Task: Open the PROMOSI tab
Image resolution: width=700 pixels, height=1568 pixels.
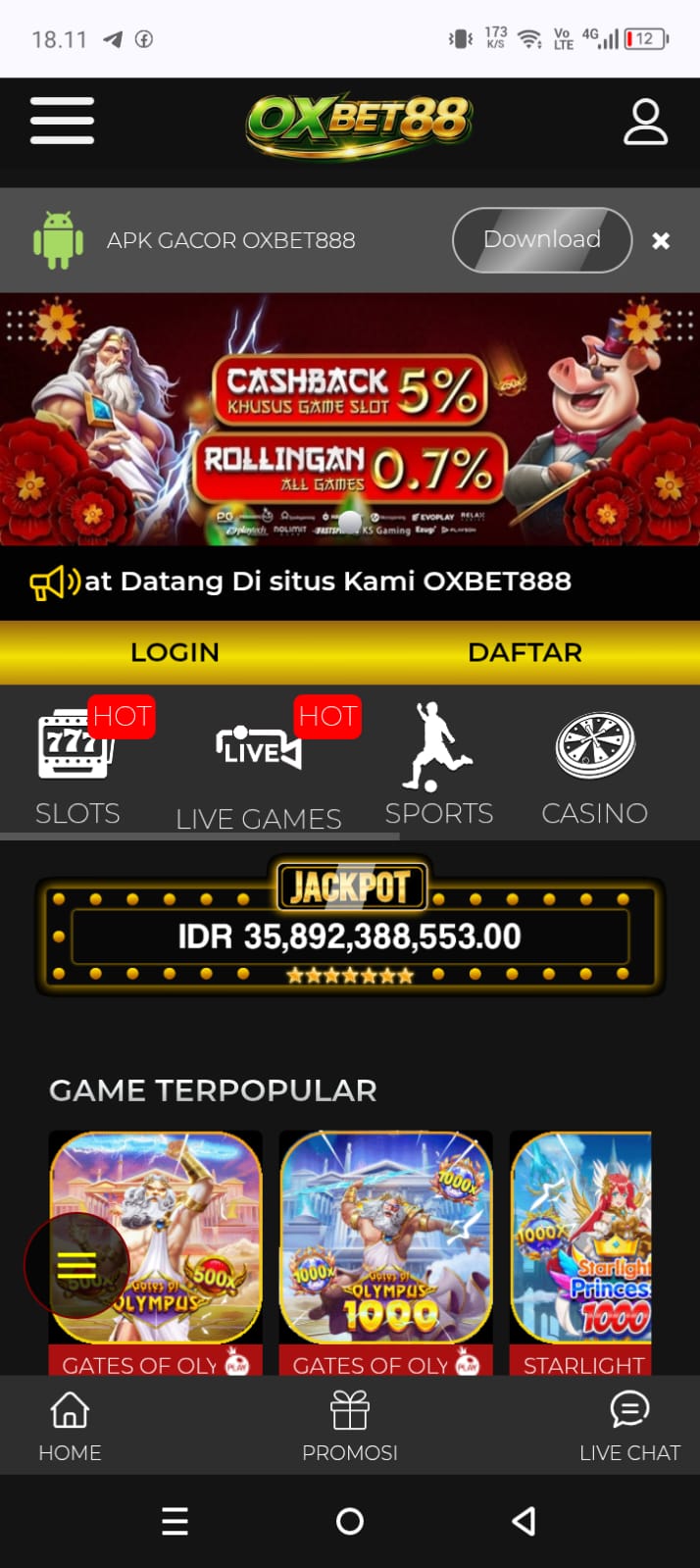Action: tap(350, 1426)
